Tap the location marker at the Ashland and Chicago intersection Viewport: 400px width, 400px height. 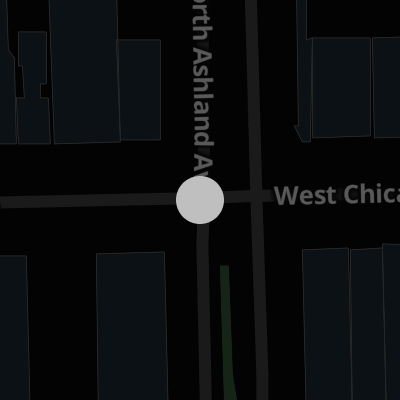[200, 200]
